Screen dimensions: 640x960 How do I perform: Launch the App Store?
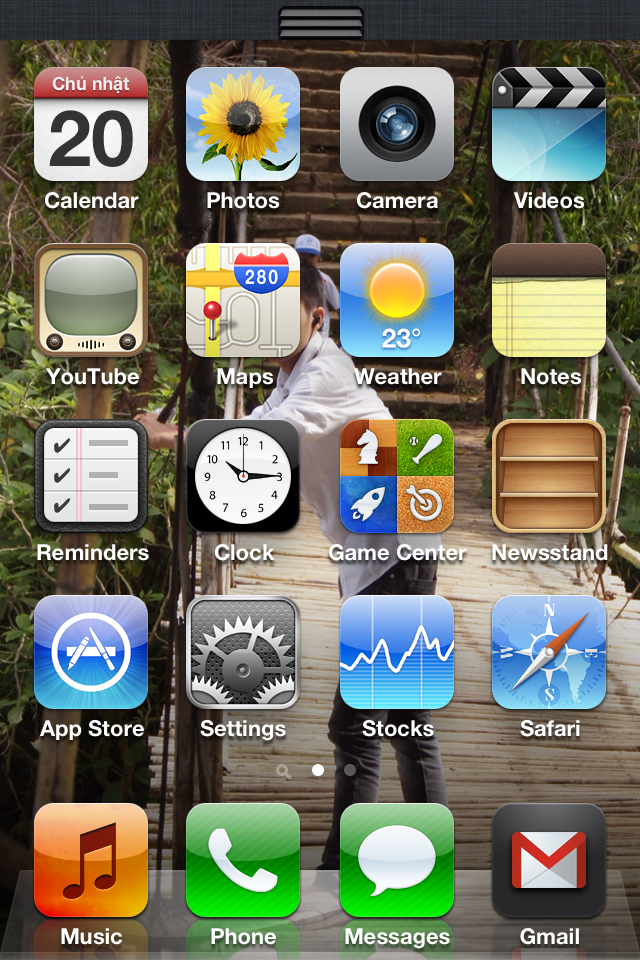(x=91, y=652)
